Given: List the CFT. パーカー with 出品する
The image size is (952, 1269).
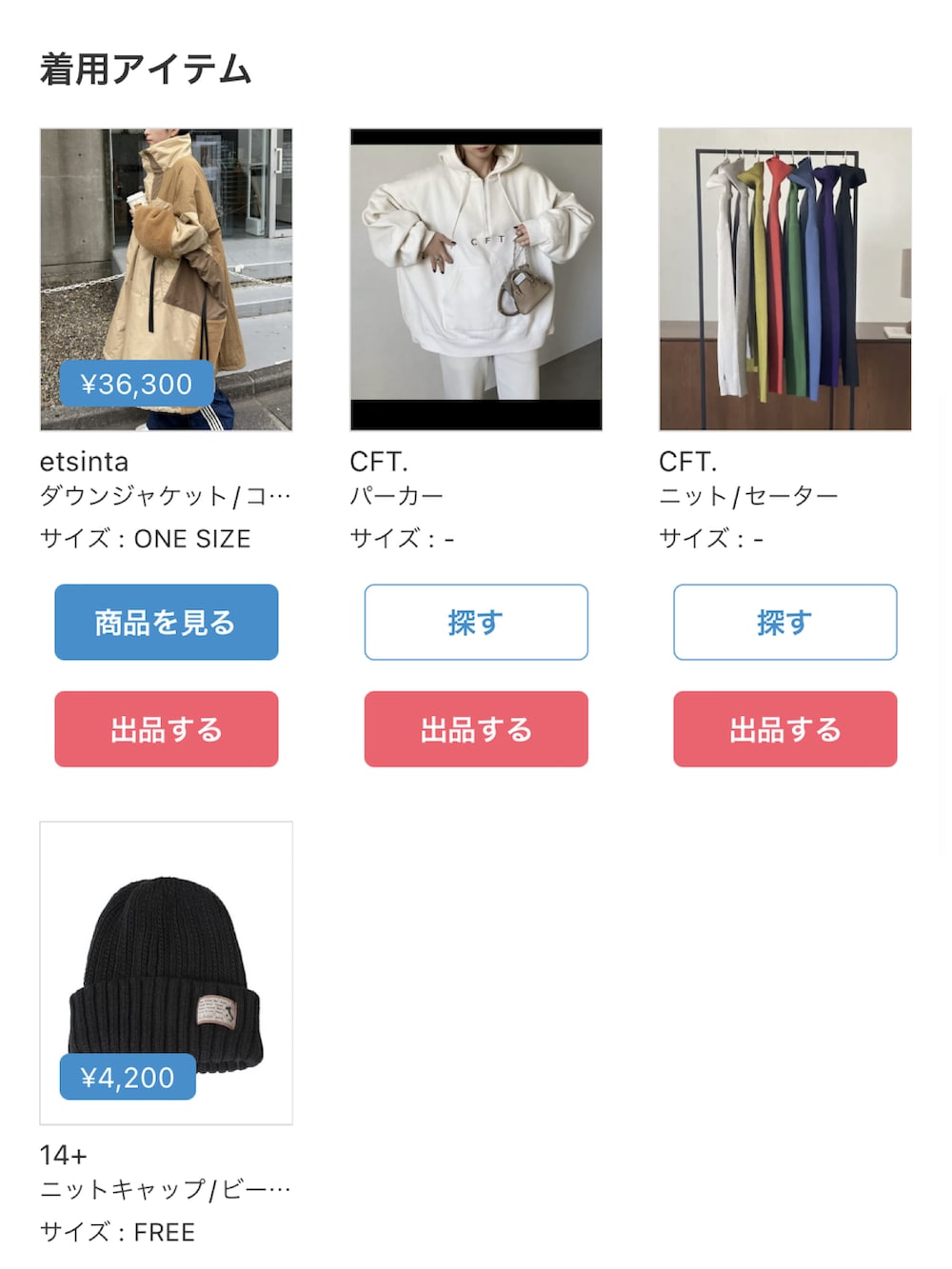Looking at the screenshot, I should tap(476, 729).
